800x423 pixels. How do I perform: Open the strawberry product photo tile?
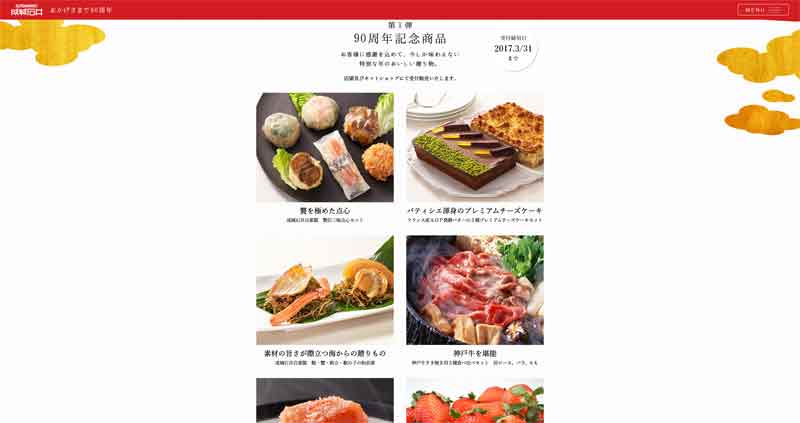(475, 401)
